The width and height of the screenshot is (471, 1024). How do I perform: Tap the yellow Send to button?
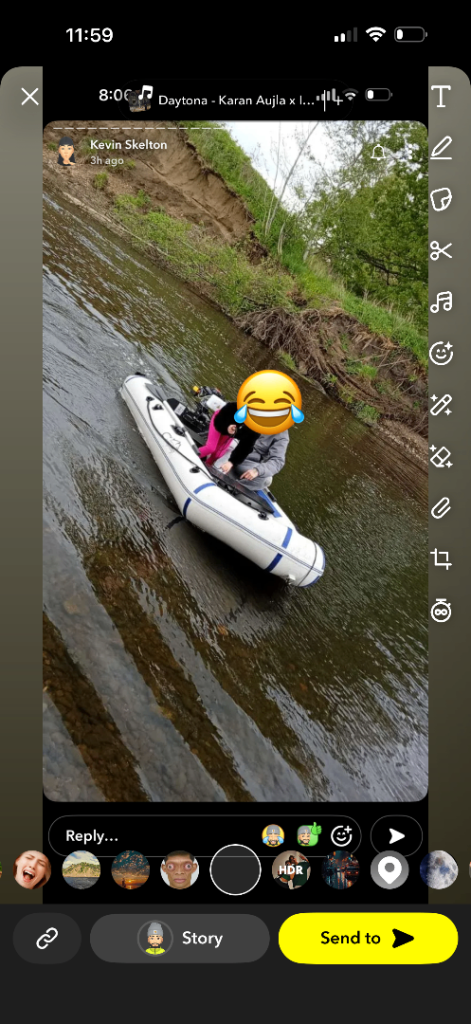(368, 938)
